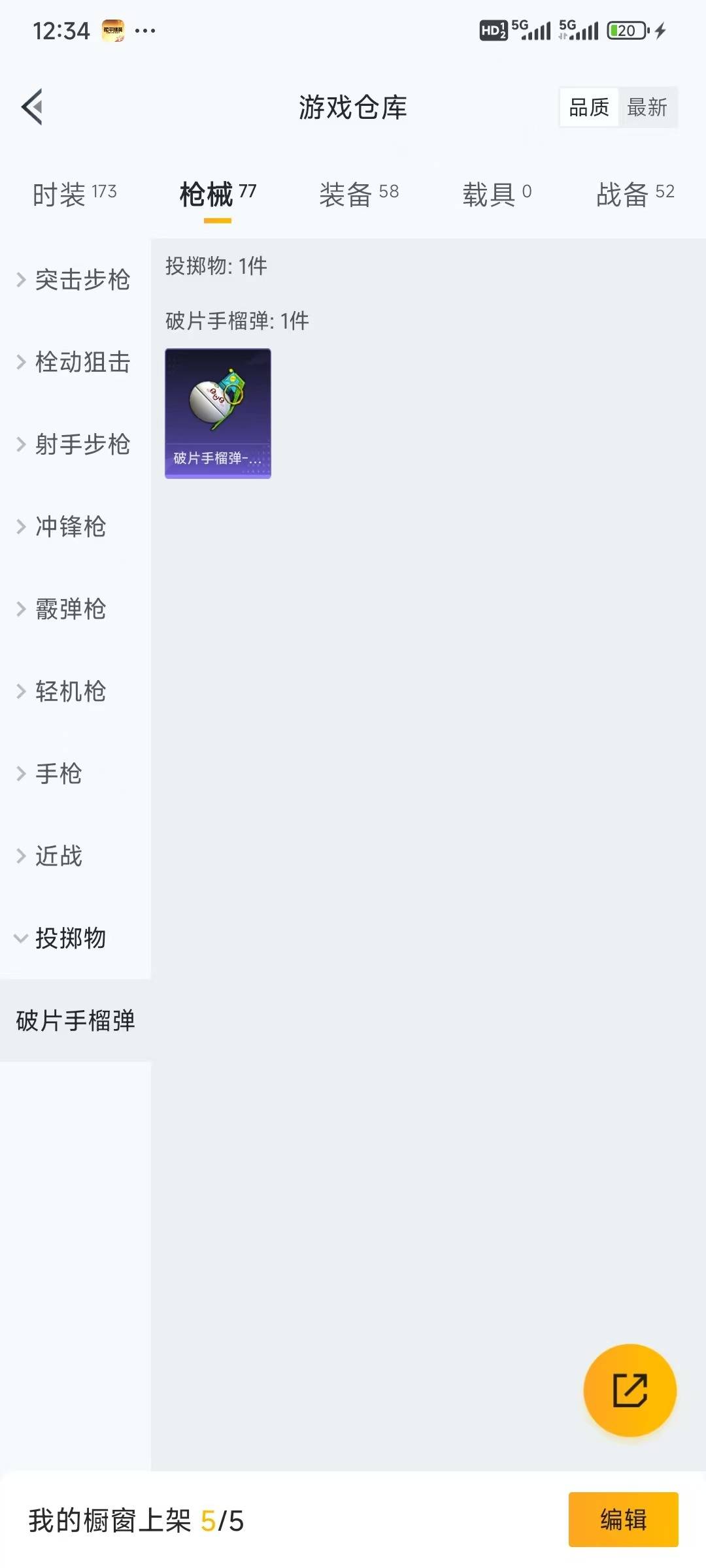Viewport: 706px width, 1568px height.
Task: Expand the 突击步枪 category
Action: [x=75, y=280]
